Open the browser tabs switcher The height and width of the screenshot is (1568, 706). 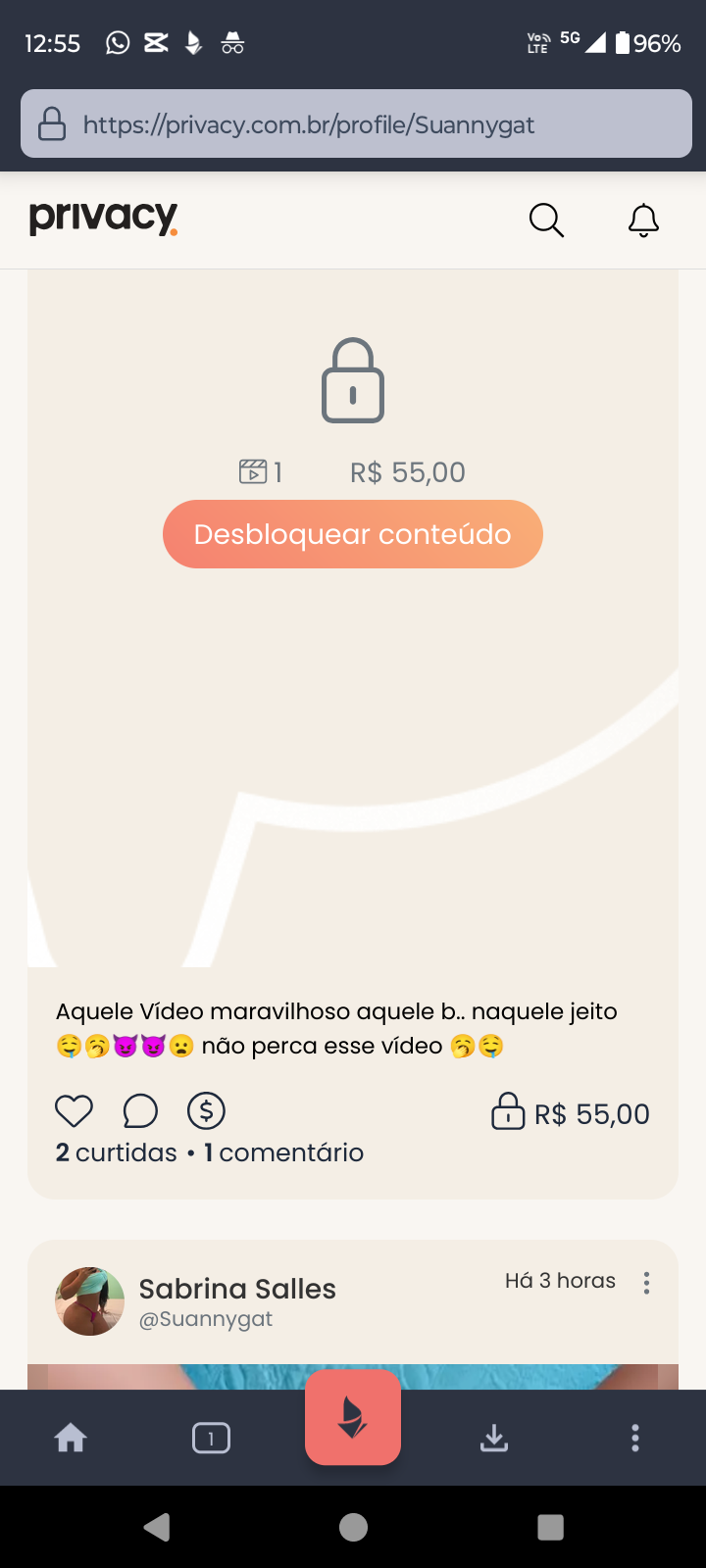tap(211, 1438)
